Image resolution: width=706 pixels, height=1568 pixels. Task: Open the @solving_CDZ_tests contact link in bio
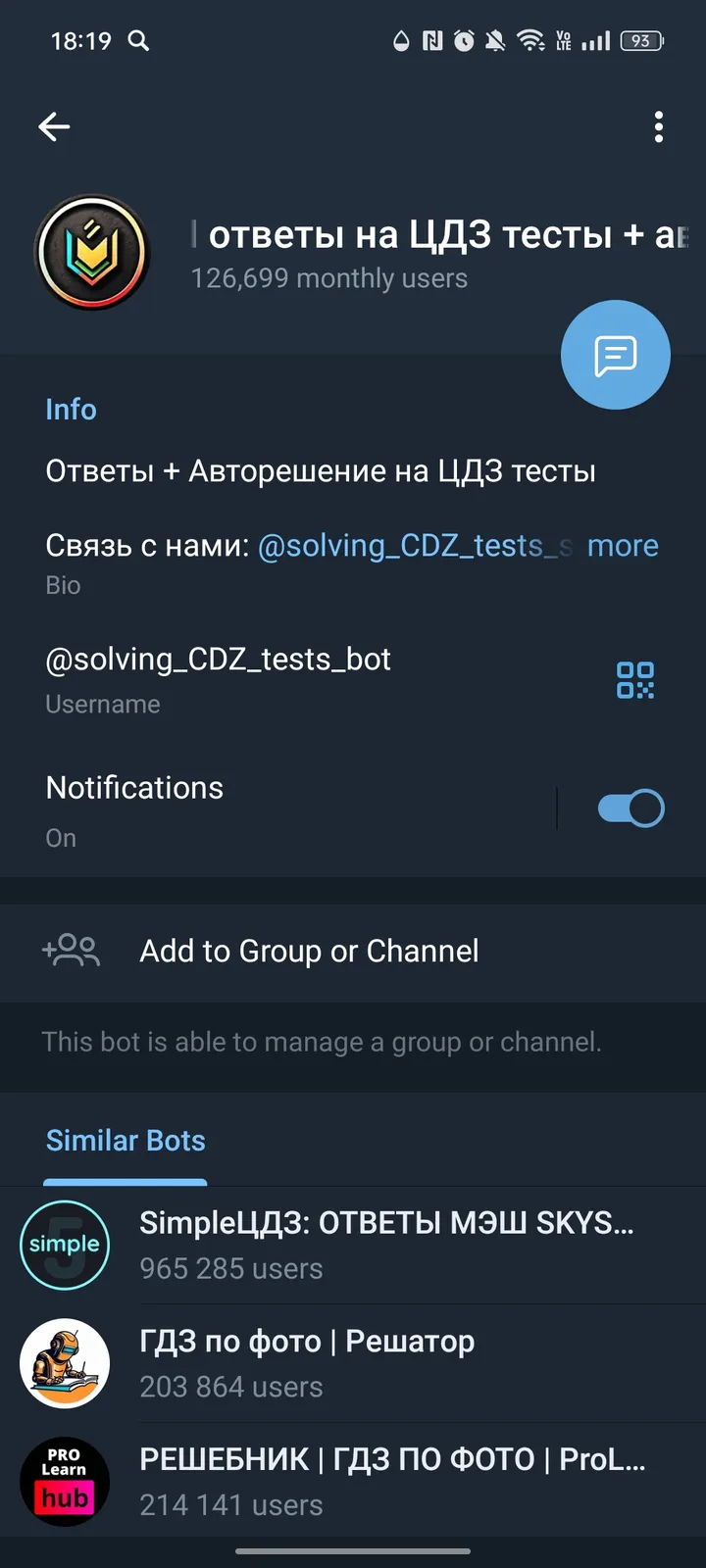412,545
